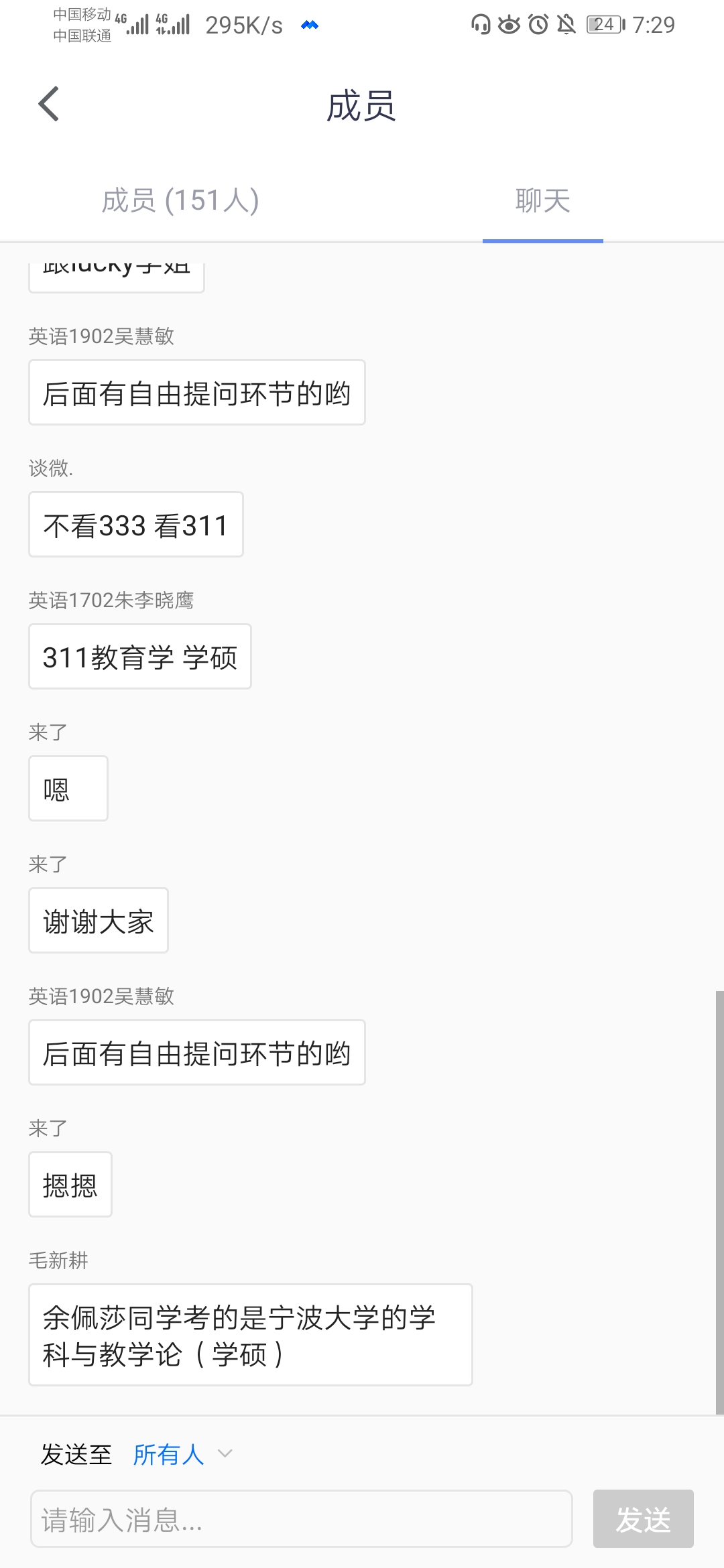Screen dimensions: 724x1568
Task: Focus the 请输入消息 message field
Action: tap(302, 1518)
